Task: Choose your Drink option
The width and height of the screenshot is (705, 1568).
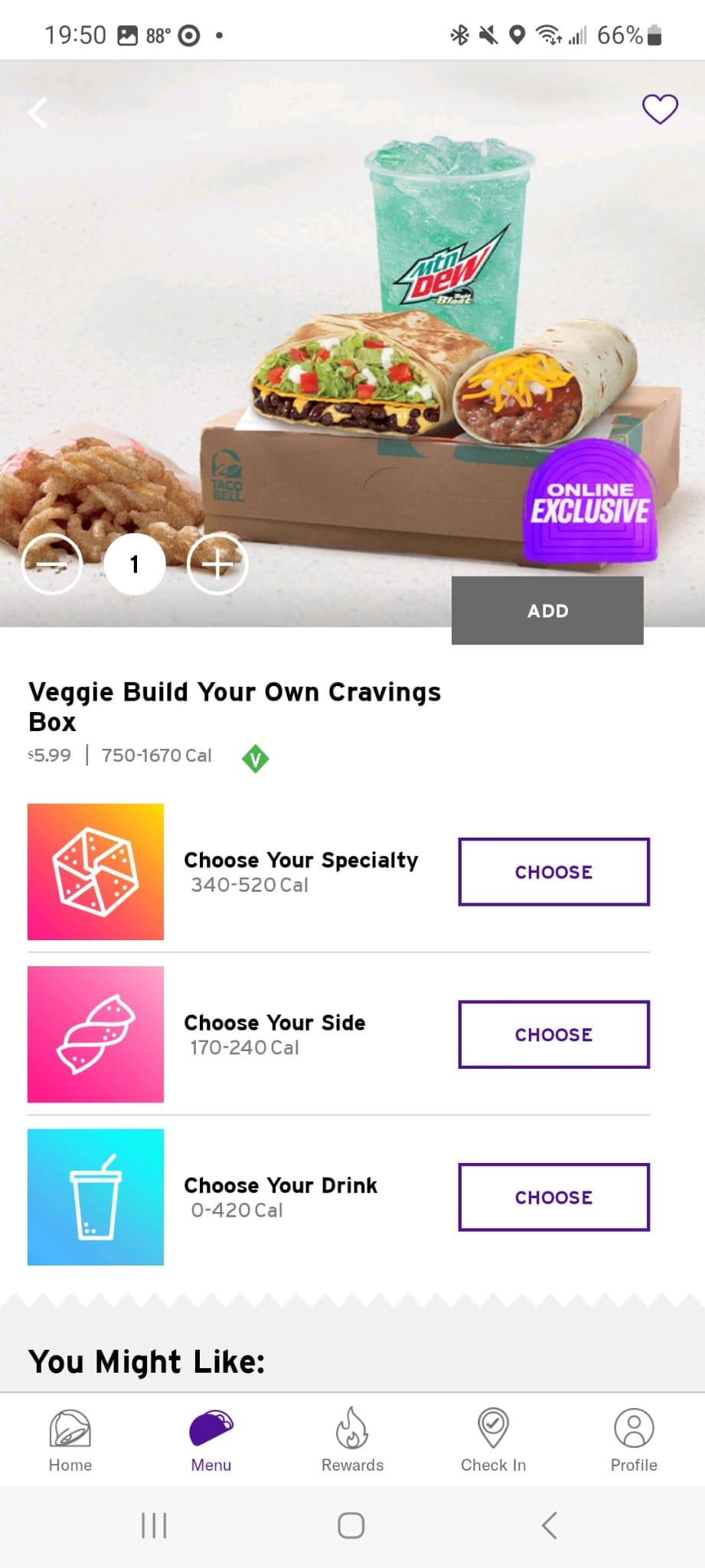Action: click(x=553, y=1197)
